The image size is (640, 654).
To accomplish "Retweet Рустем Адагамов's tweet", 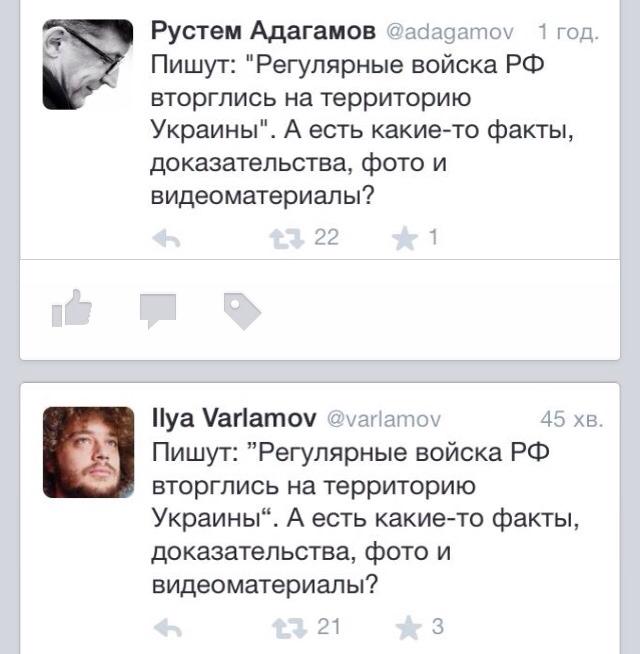I will tap(287, 238).
